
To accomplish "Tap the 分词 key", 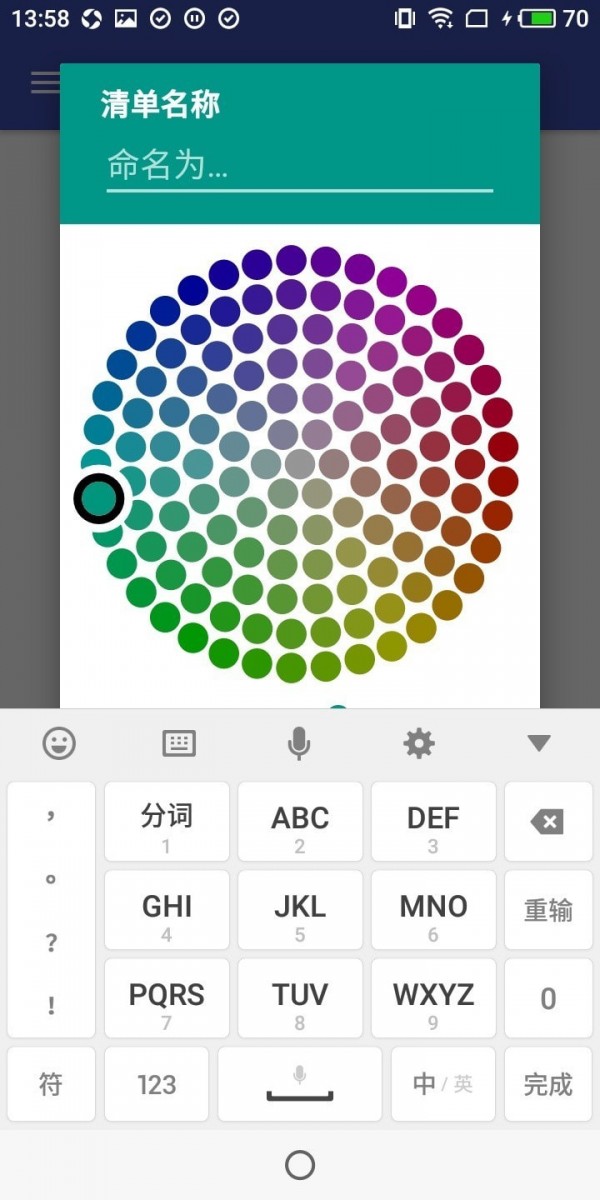I will (x=167, y=822).
